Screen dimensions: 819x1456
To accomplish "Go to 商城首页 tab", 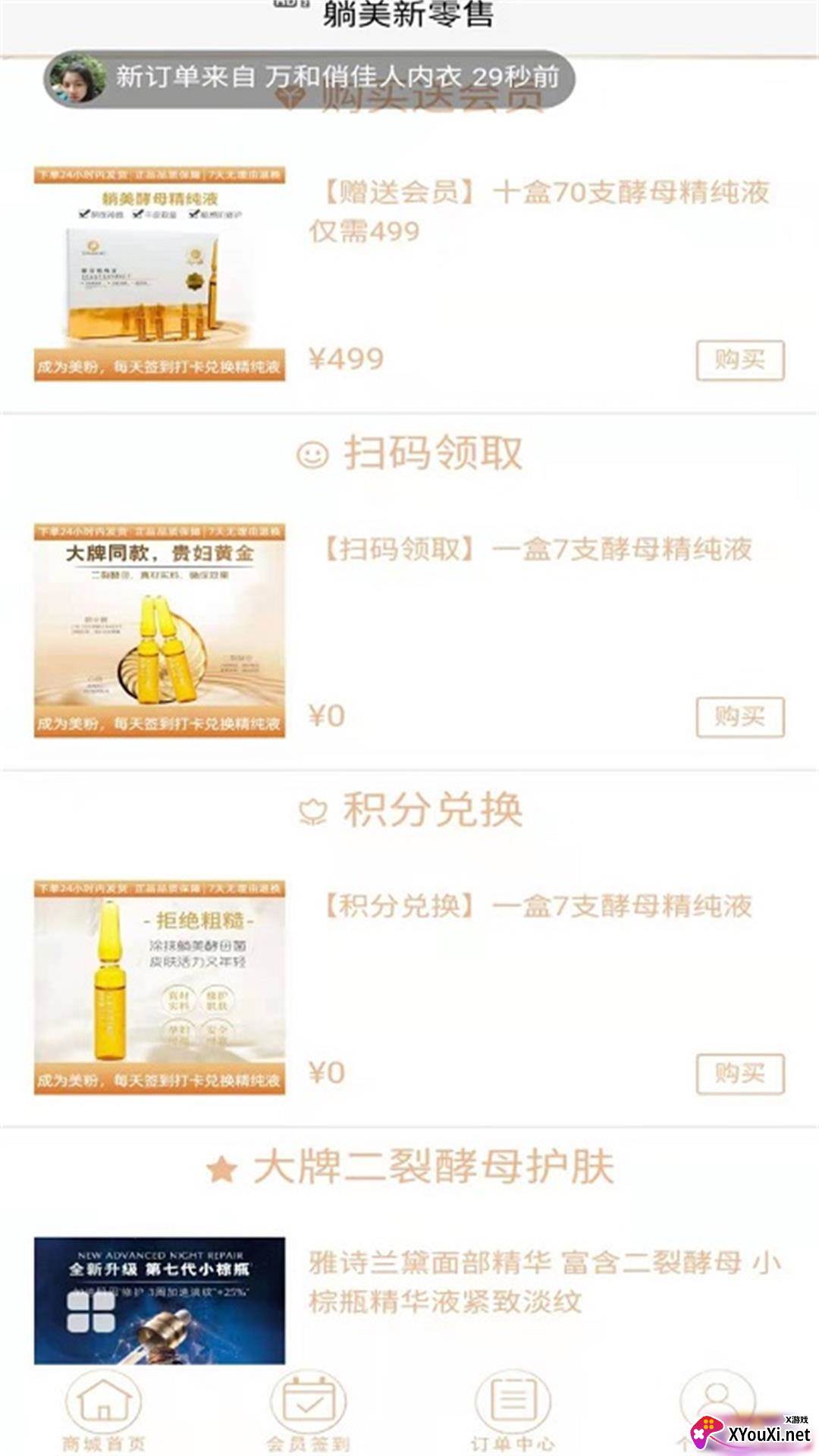I will tap(103, 1412).
